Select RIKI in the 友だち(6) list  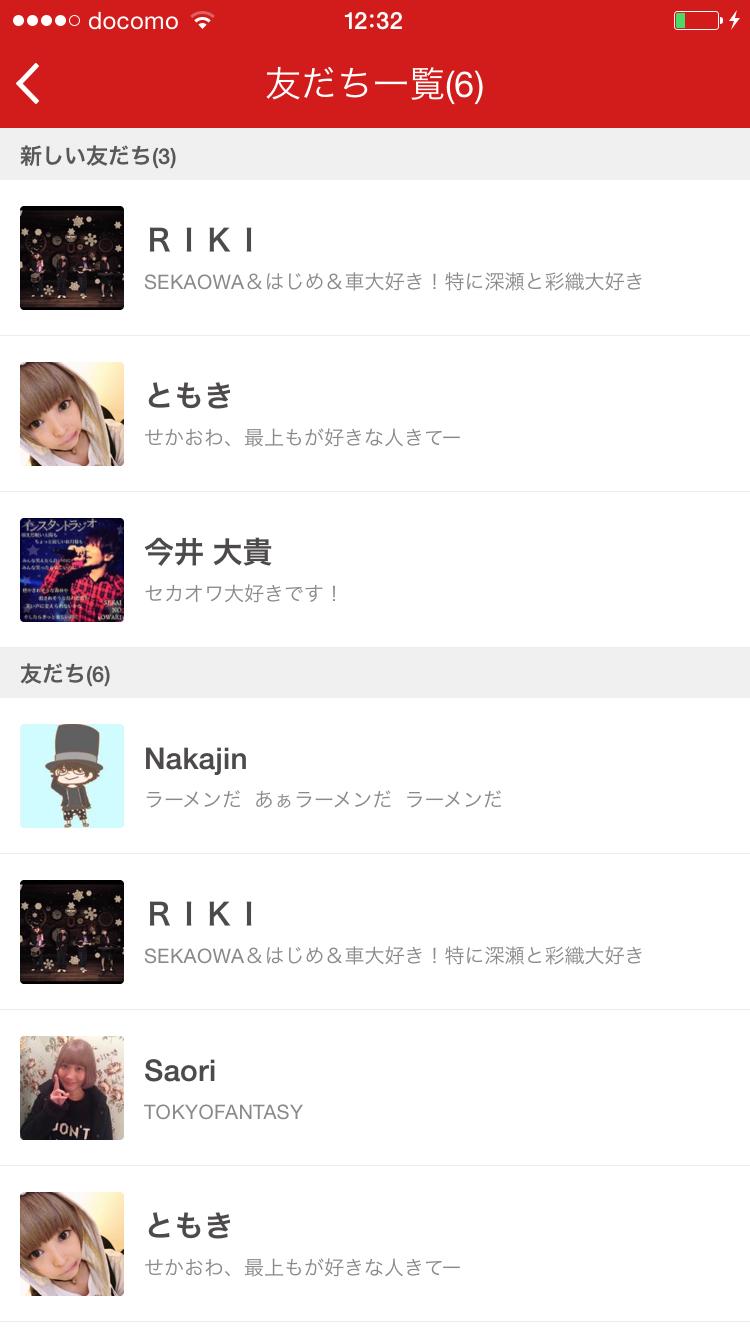(x=375, y=932)
